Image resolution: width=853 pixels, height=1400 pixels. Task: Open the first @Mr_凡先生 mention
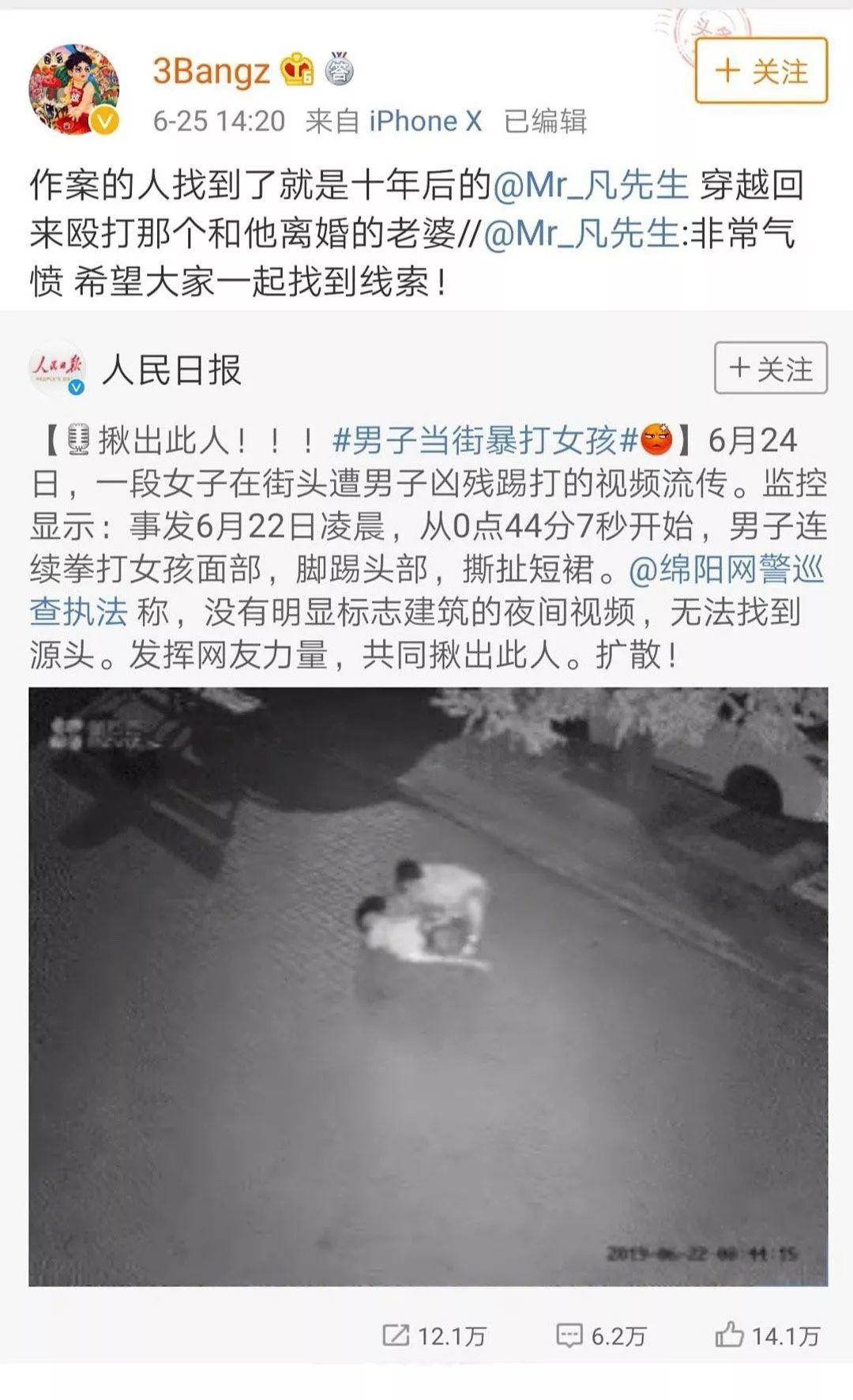(591, 186)
